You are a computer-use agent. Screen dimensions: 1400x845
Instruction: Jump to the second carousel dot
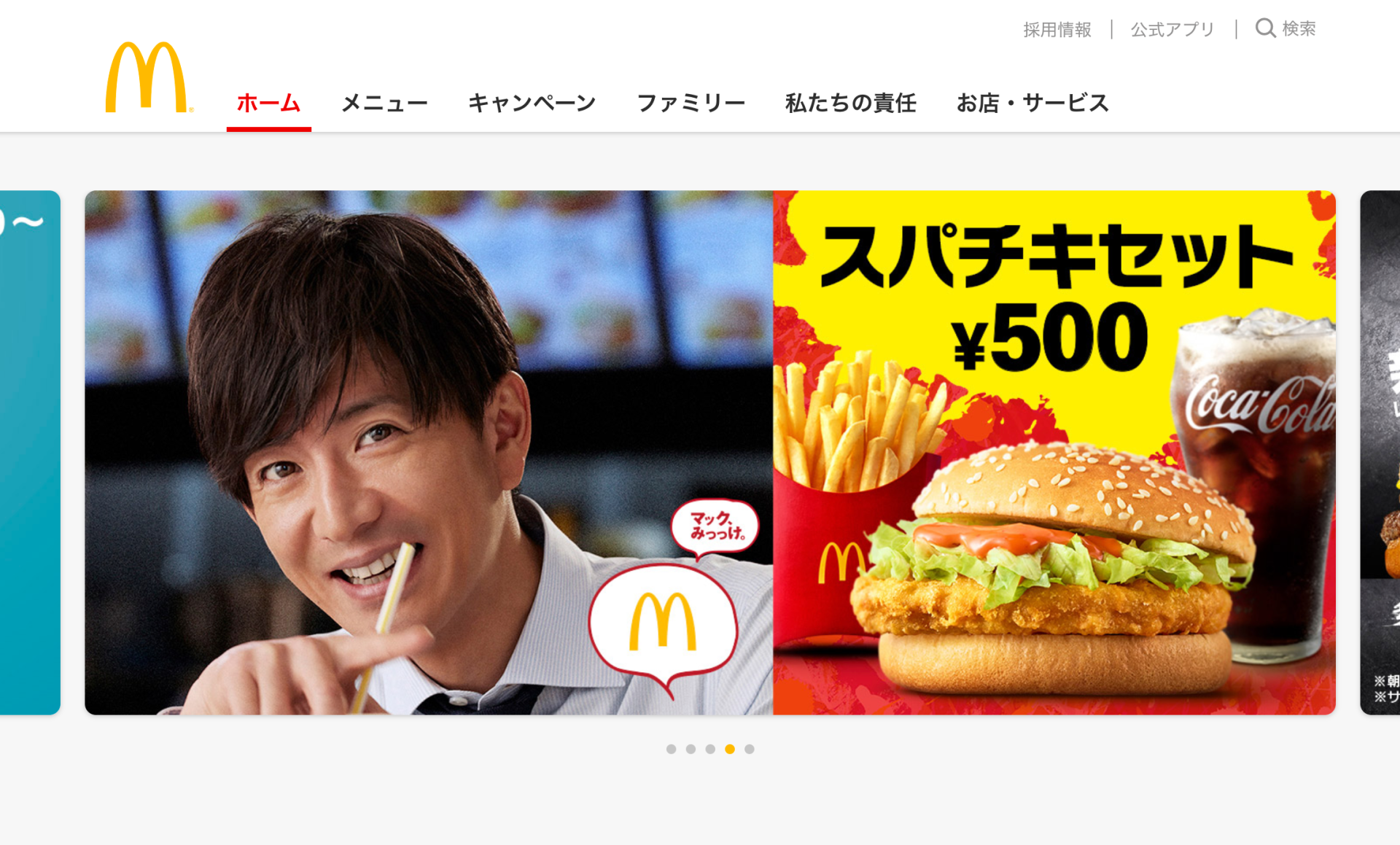coord(691,749)
